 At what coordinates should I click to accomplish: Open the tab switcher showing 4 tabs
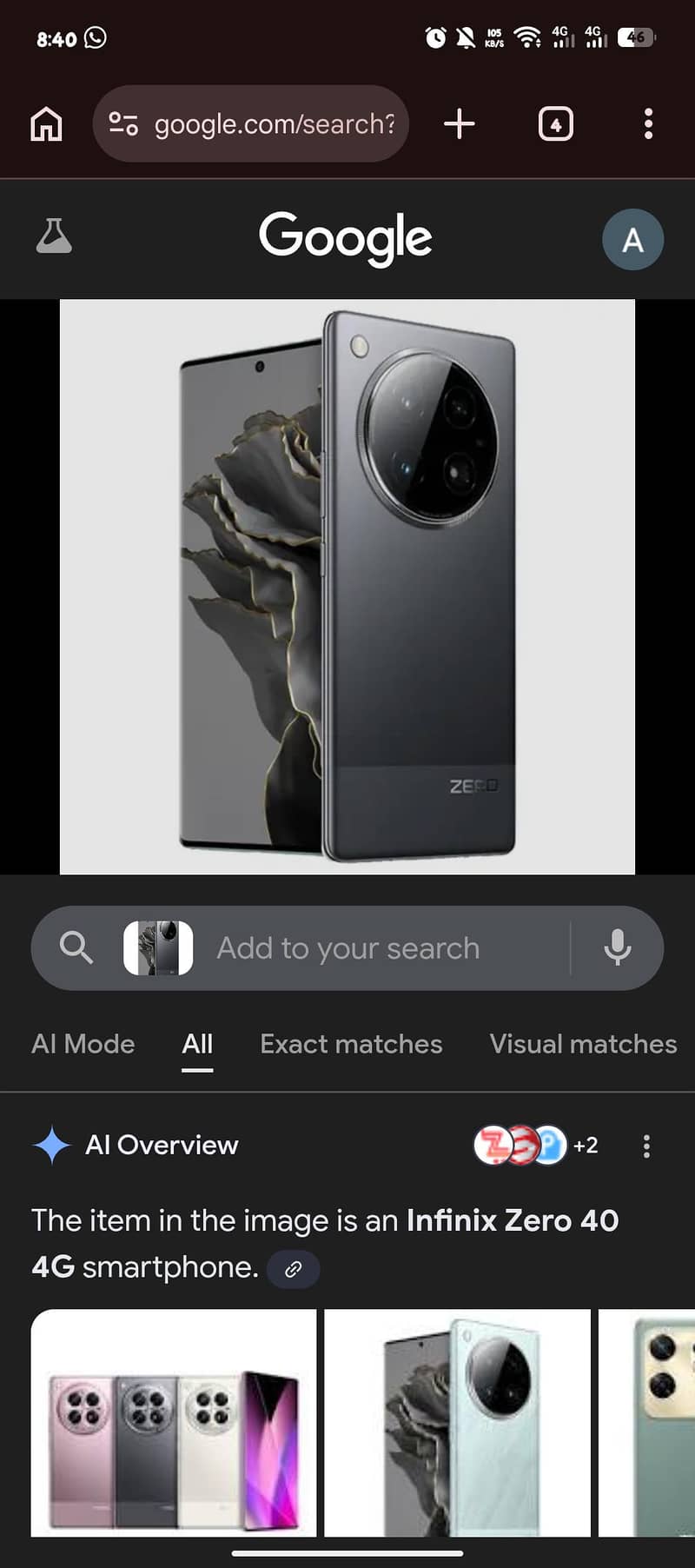(556, 124)
